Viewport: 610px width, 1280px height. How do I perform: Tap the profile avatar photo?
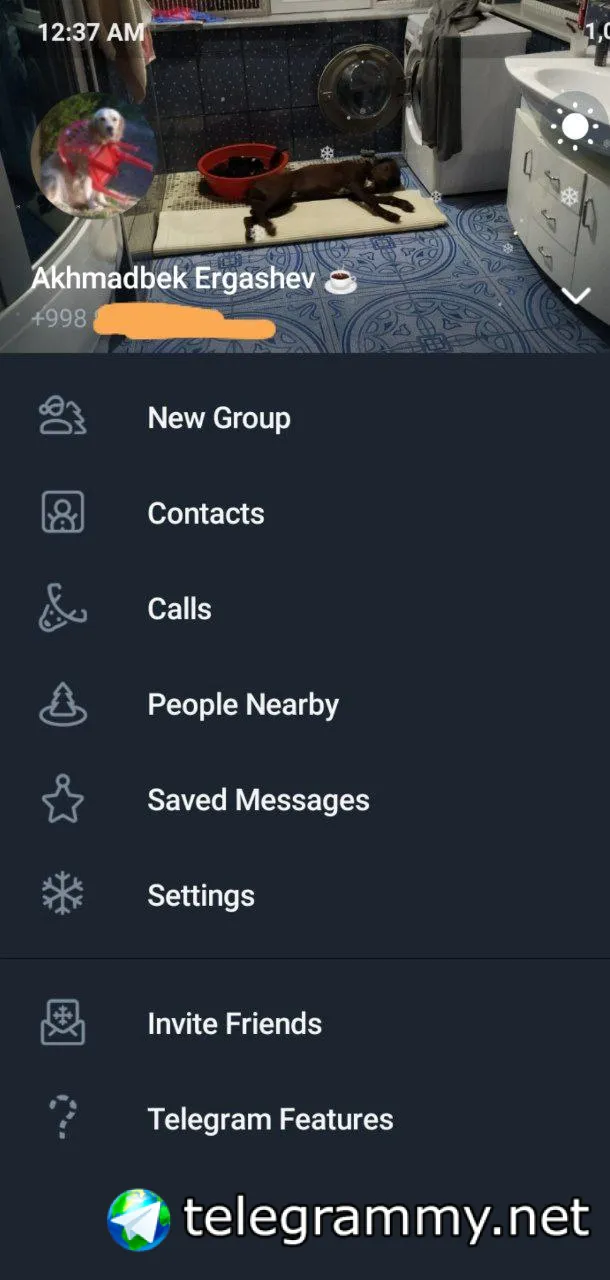tap(93, 155)
